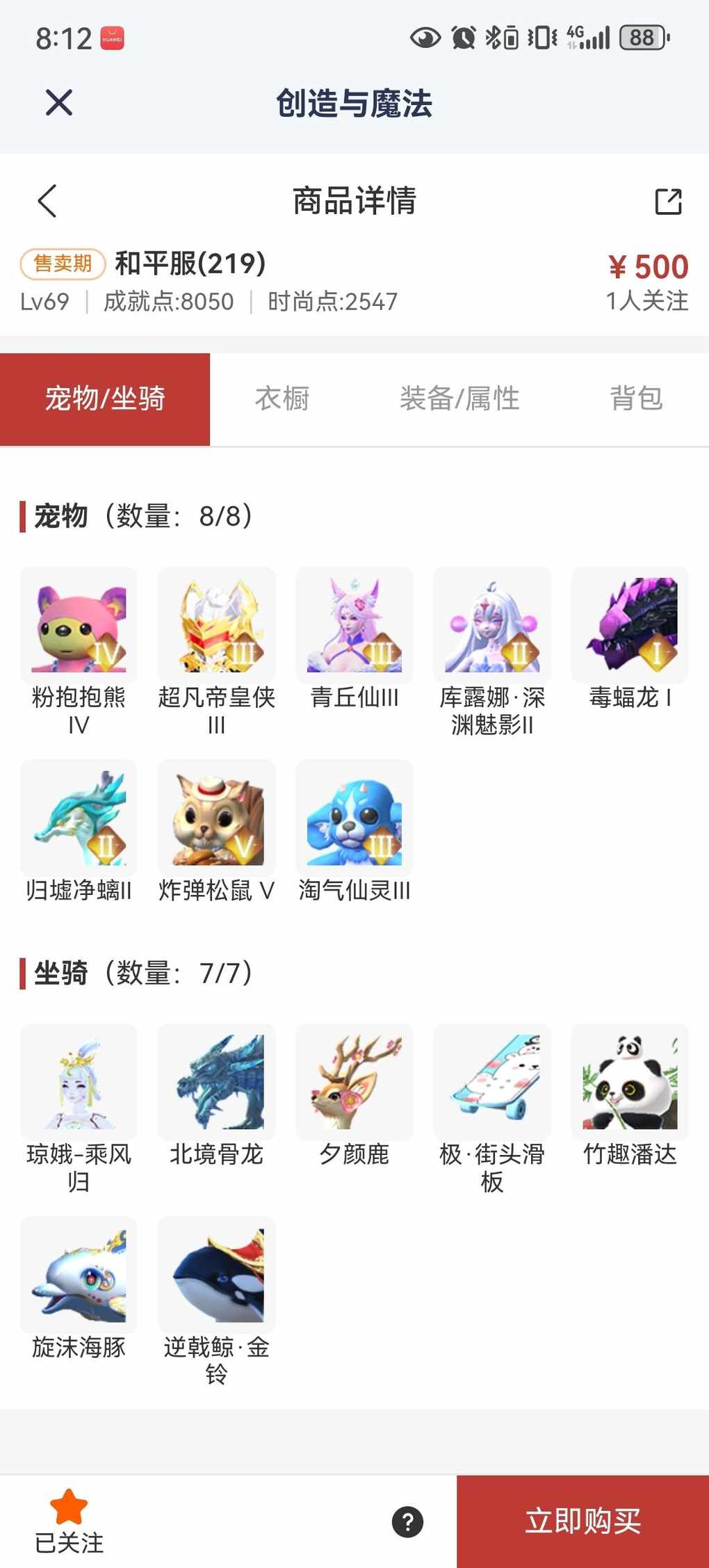Close the 创造与魔法 page

tap(59, 103)
